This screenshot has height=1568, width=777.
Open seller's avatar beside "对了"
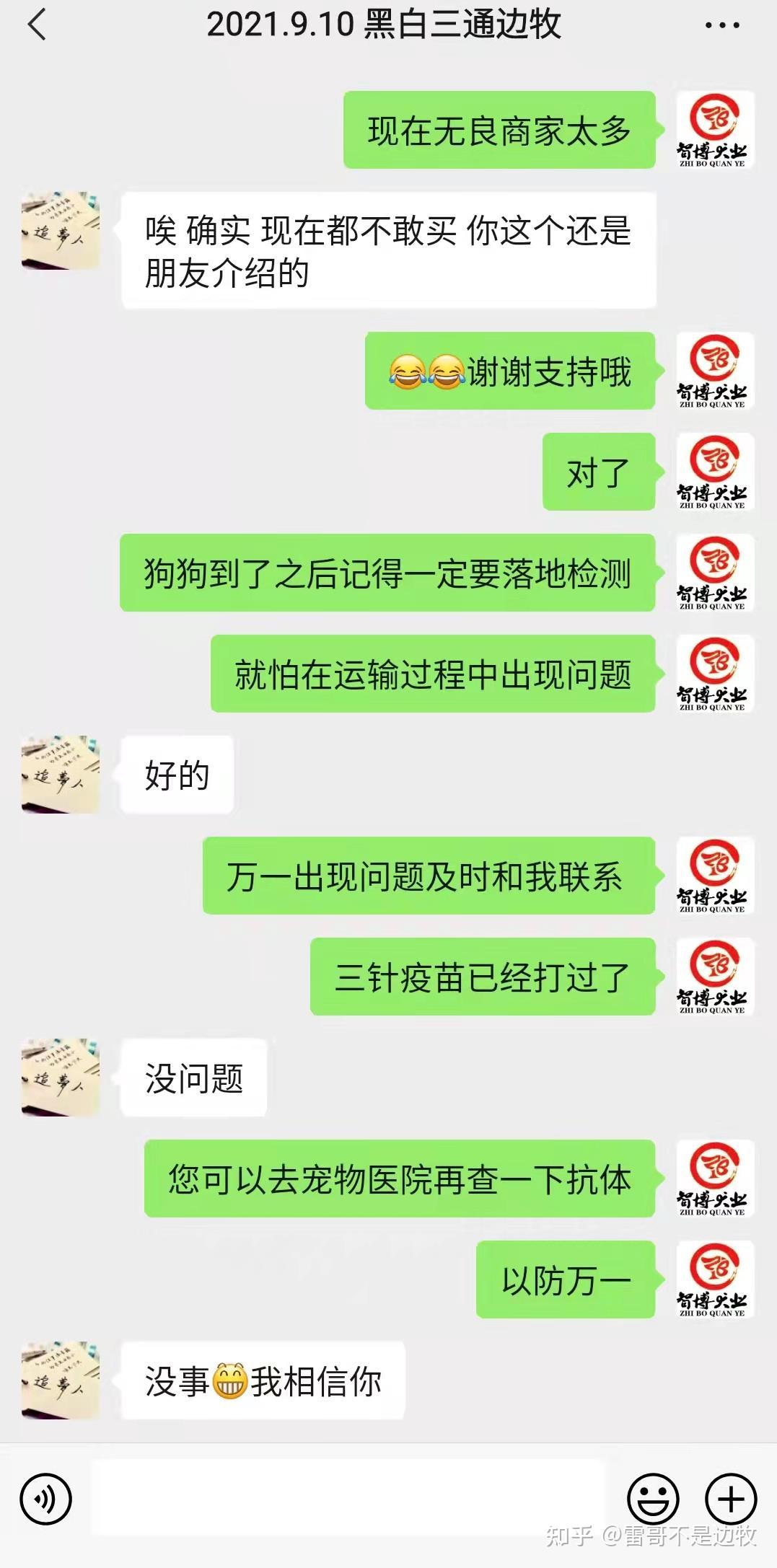tap(714, 472)
